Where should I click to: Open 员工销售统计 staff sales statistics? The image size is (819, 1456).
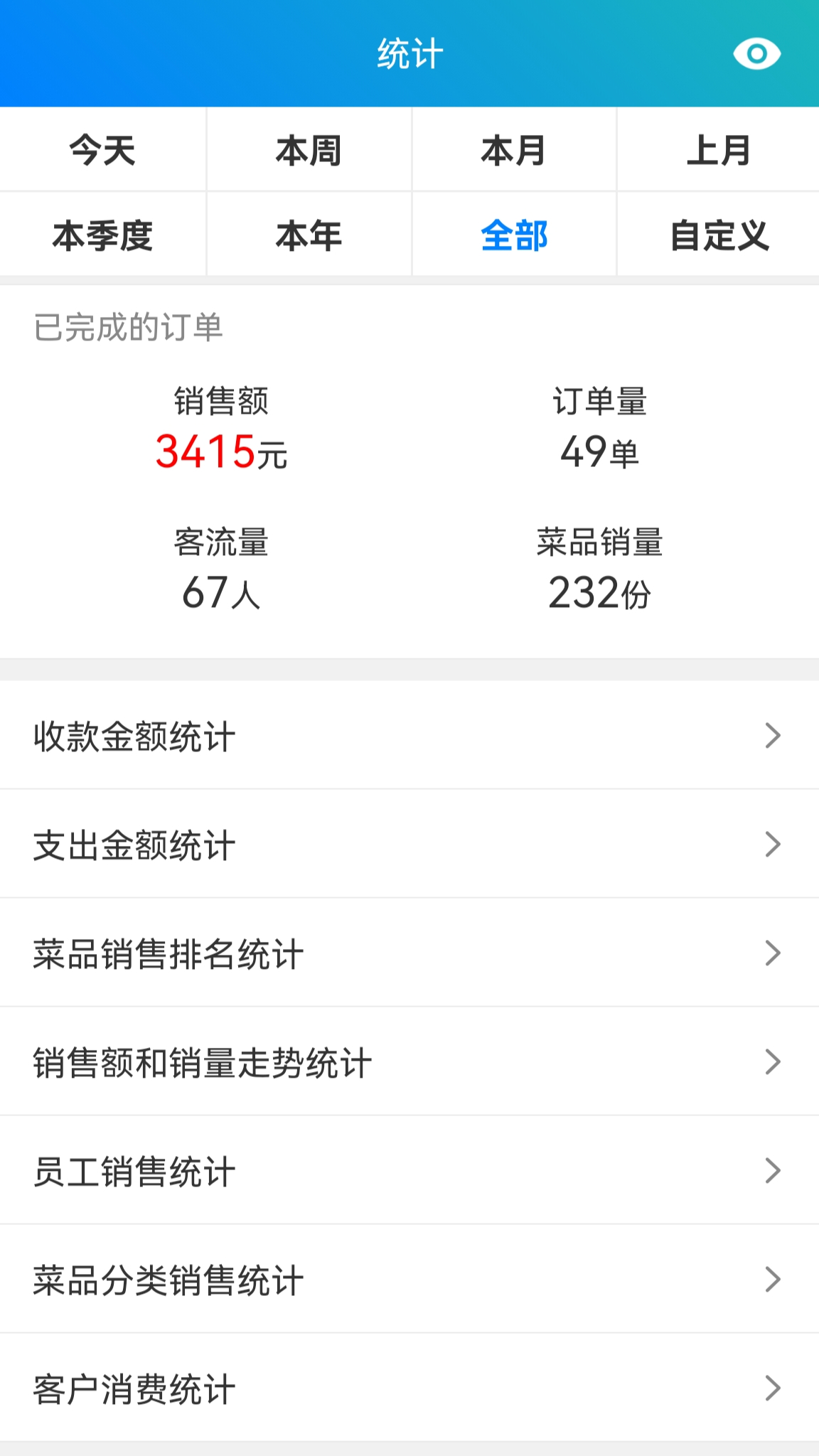click(284, 1172)
